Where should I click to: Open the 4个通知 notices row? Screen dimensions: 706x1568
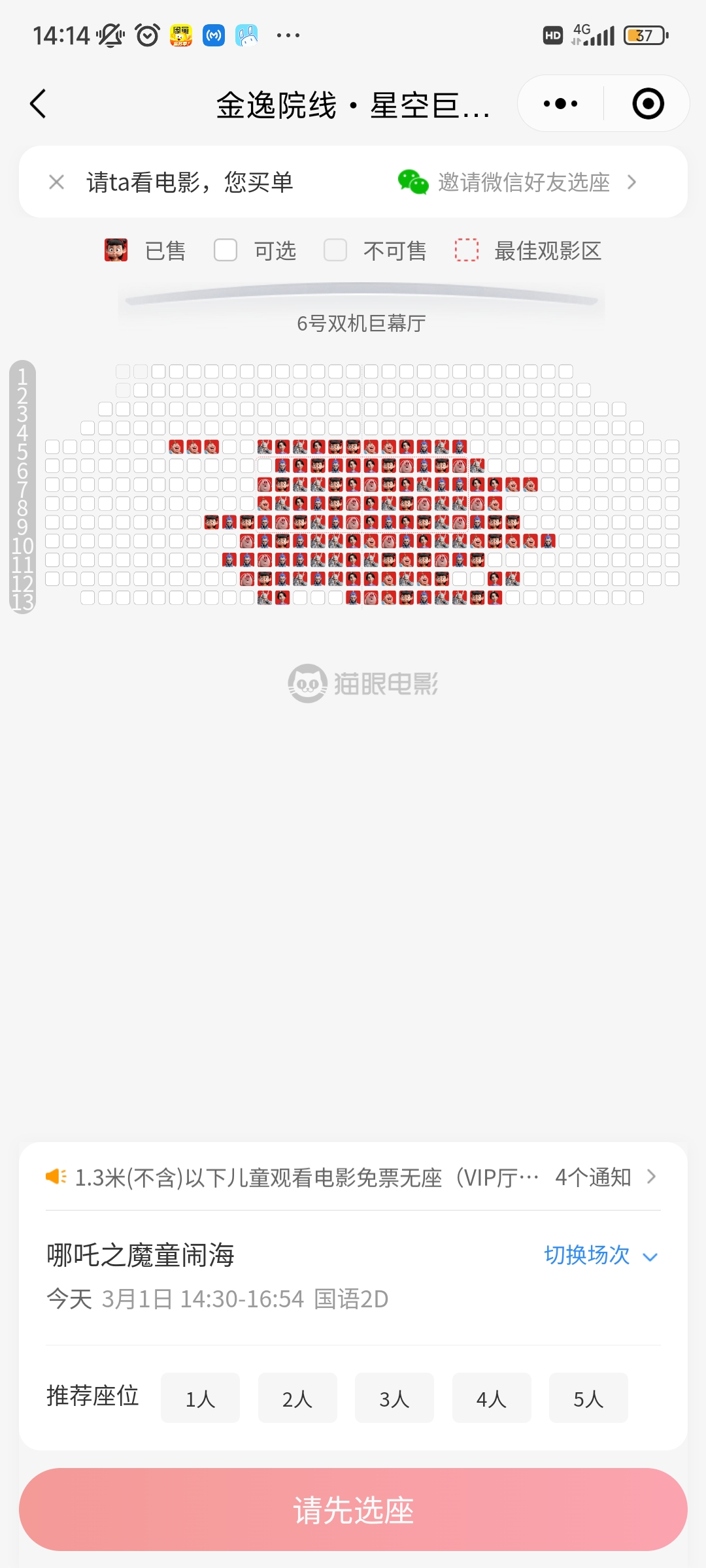tap(605, 1177)
